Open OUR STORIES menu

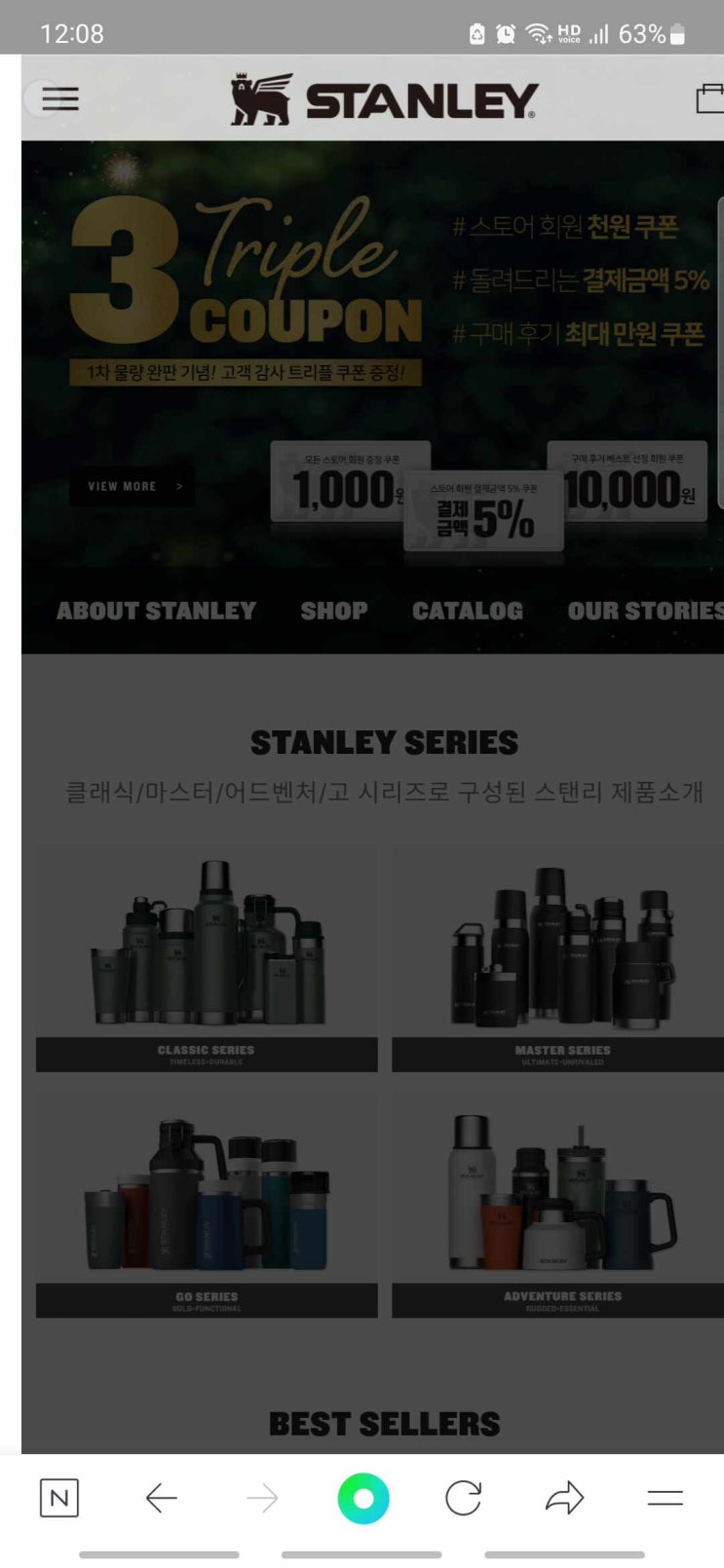click(645, 611)
